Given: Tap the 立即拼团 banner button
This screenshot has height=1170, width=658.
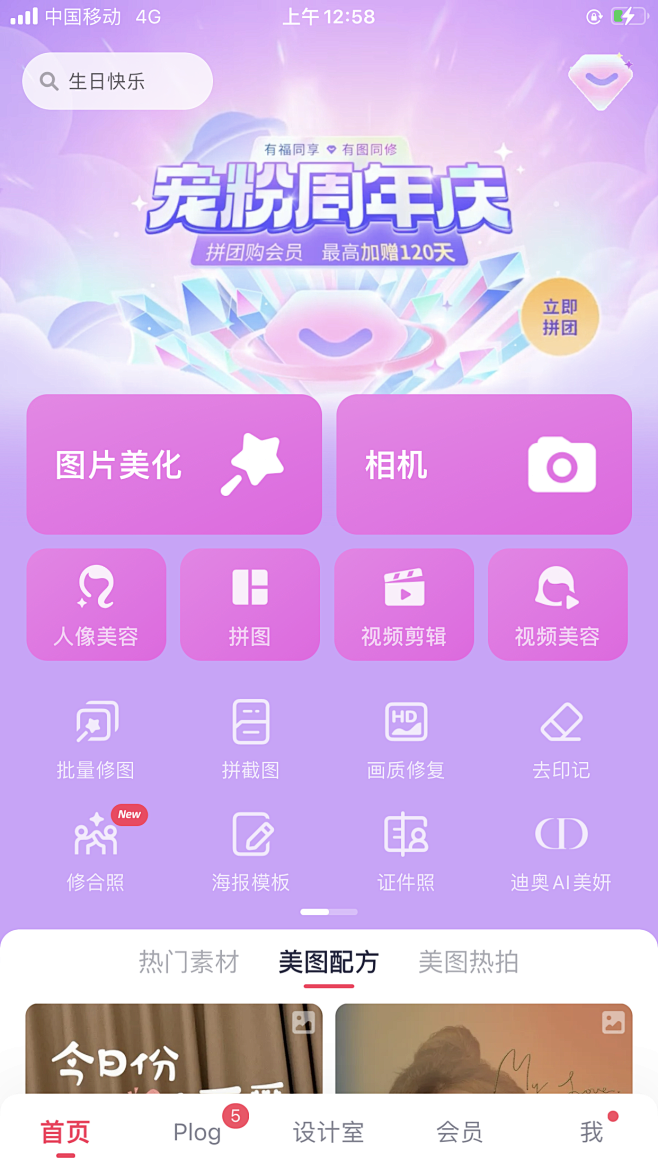Looking at the screenshot, I should pyautogui.click(x=560, y=319).
